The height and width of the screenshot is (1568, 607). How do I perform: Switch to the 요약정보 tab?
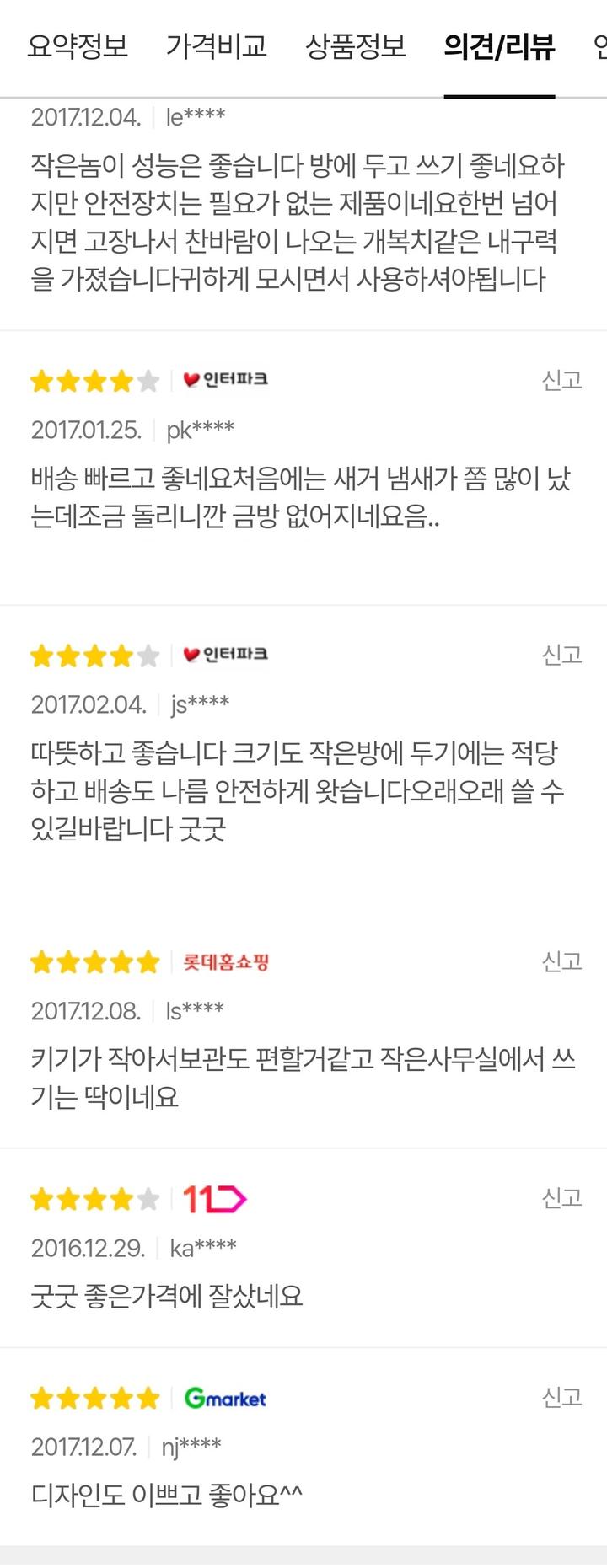pos(78,47)
